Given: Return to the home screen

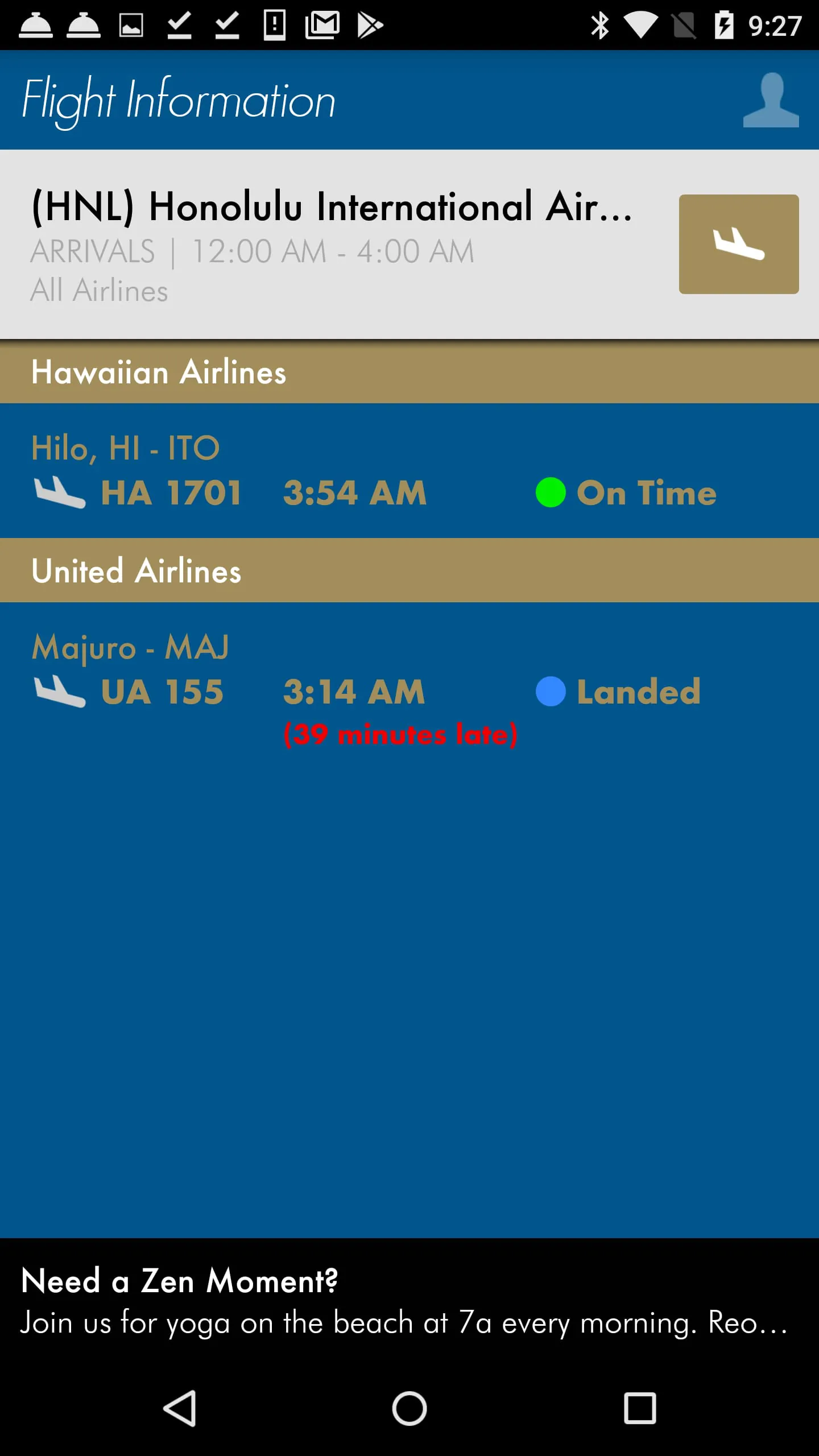Looking at the screenshot, I should click(x=409, y=1409).
